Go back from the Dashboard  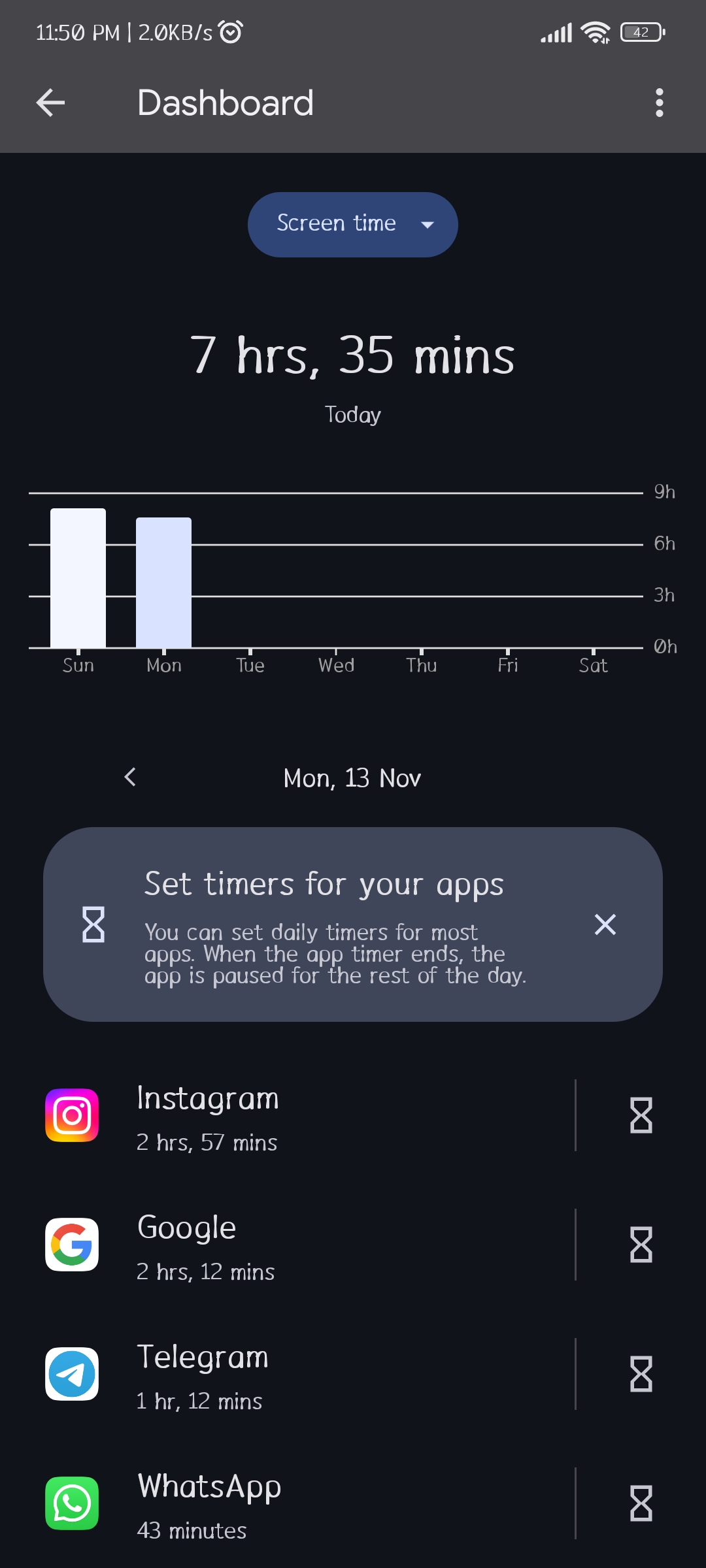pos(50,103)
